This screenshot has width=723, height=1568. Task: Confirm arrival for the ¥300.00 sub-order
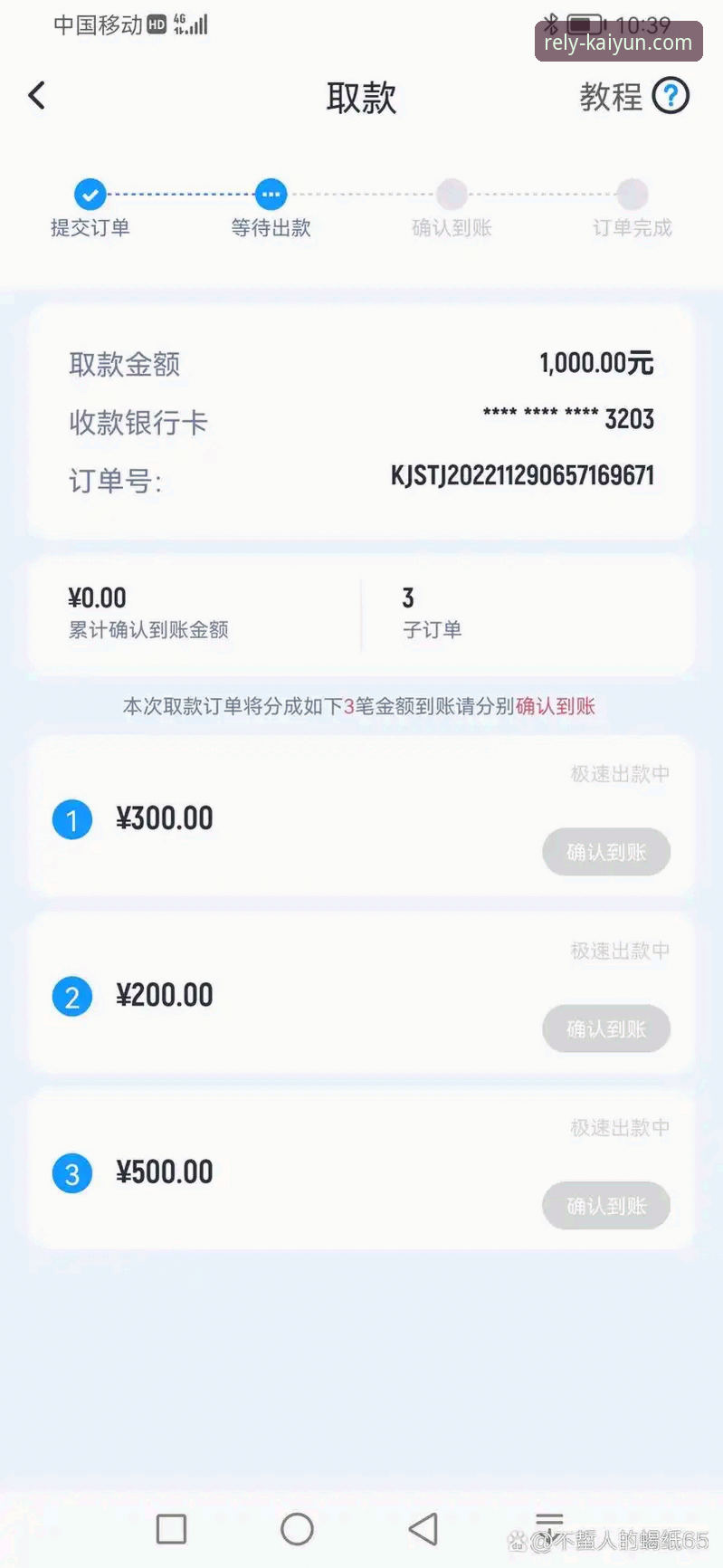tap(605, 852)
